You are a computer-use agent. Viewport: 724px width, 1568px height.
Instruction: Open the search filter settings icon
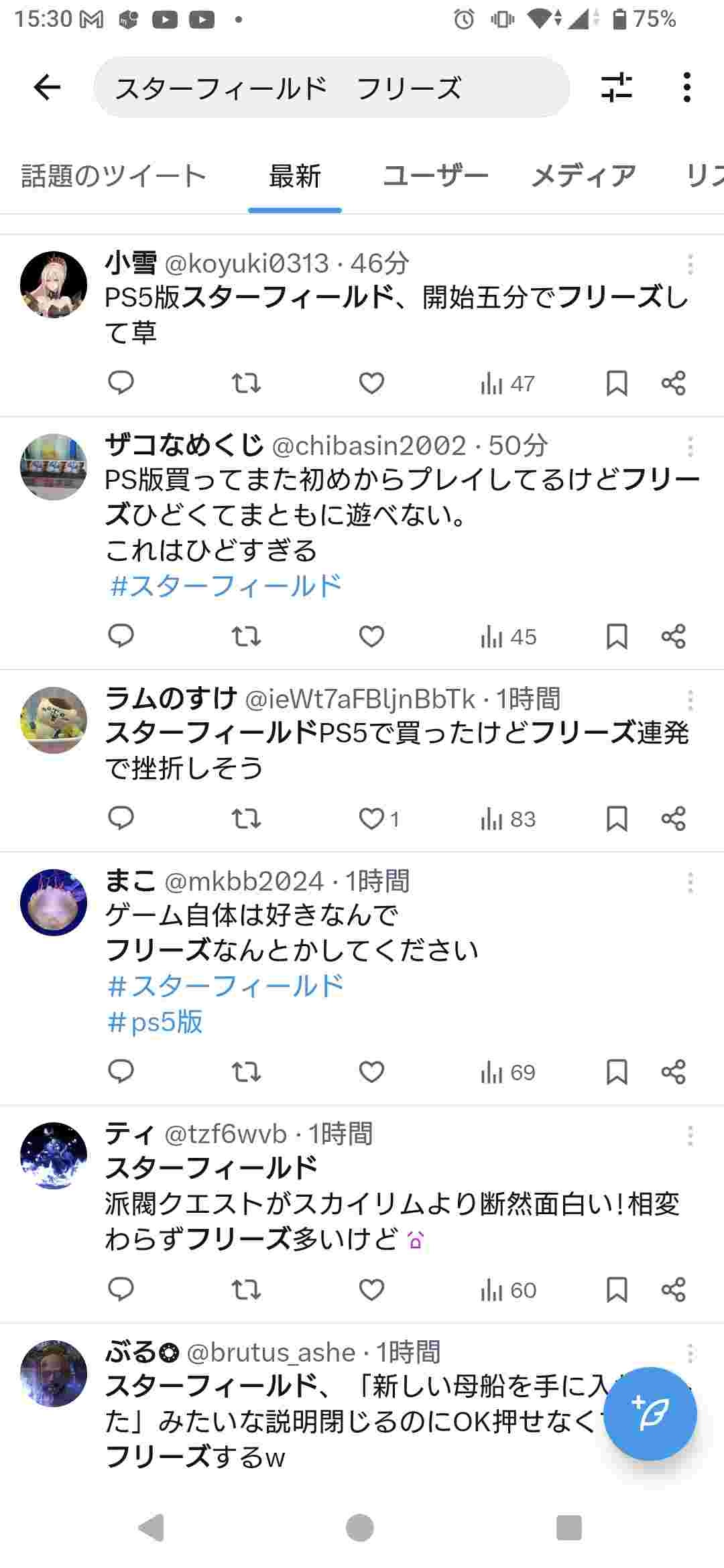tap(616, 87)
